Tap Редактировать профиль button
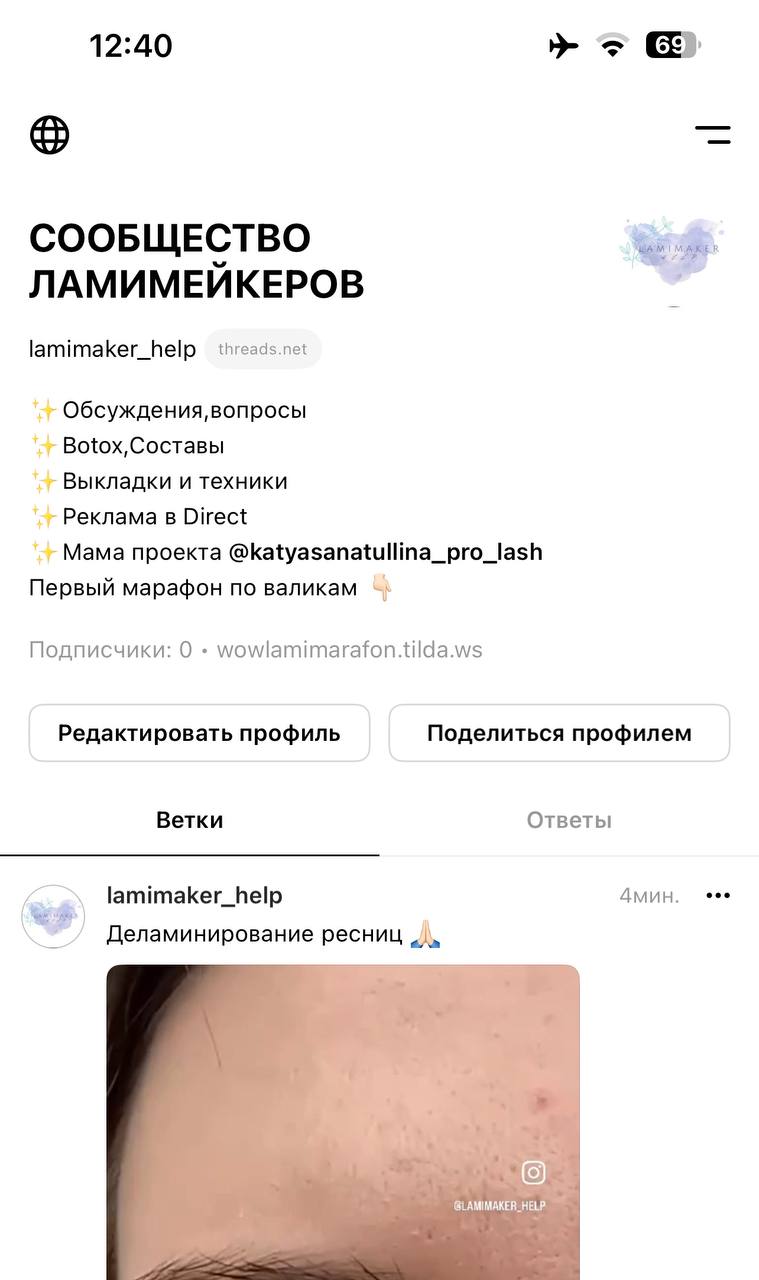This screenshot has width=759, height=1280. coord(199,733)
